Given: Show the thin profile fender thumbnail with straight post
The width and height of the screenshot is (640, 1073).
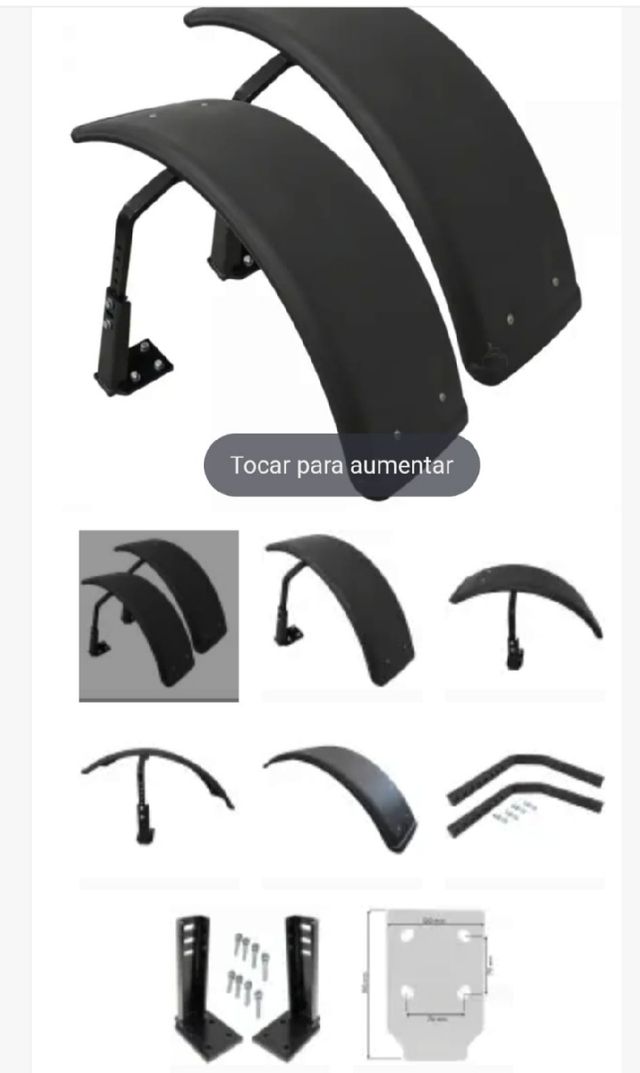Looking at the screenshot, I should tap(159, 799).
